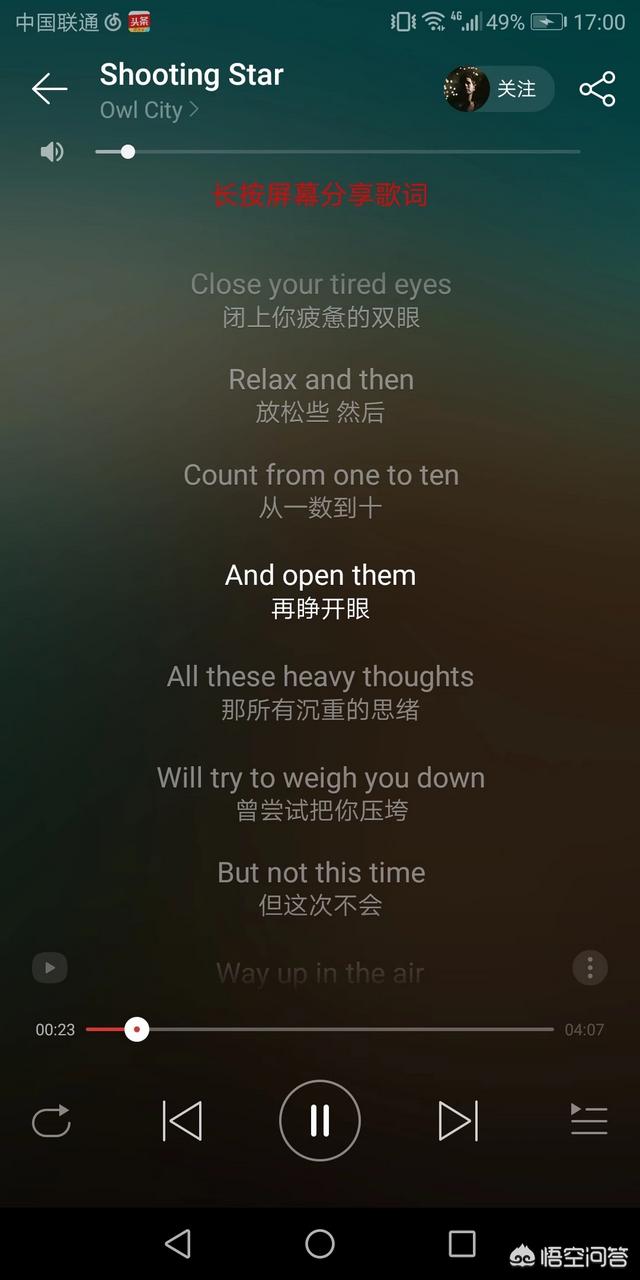
Task: Tap the system home button
Action: click(320, 1244)
